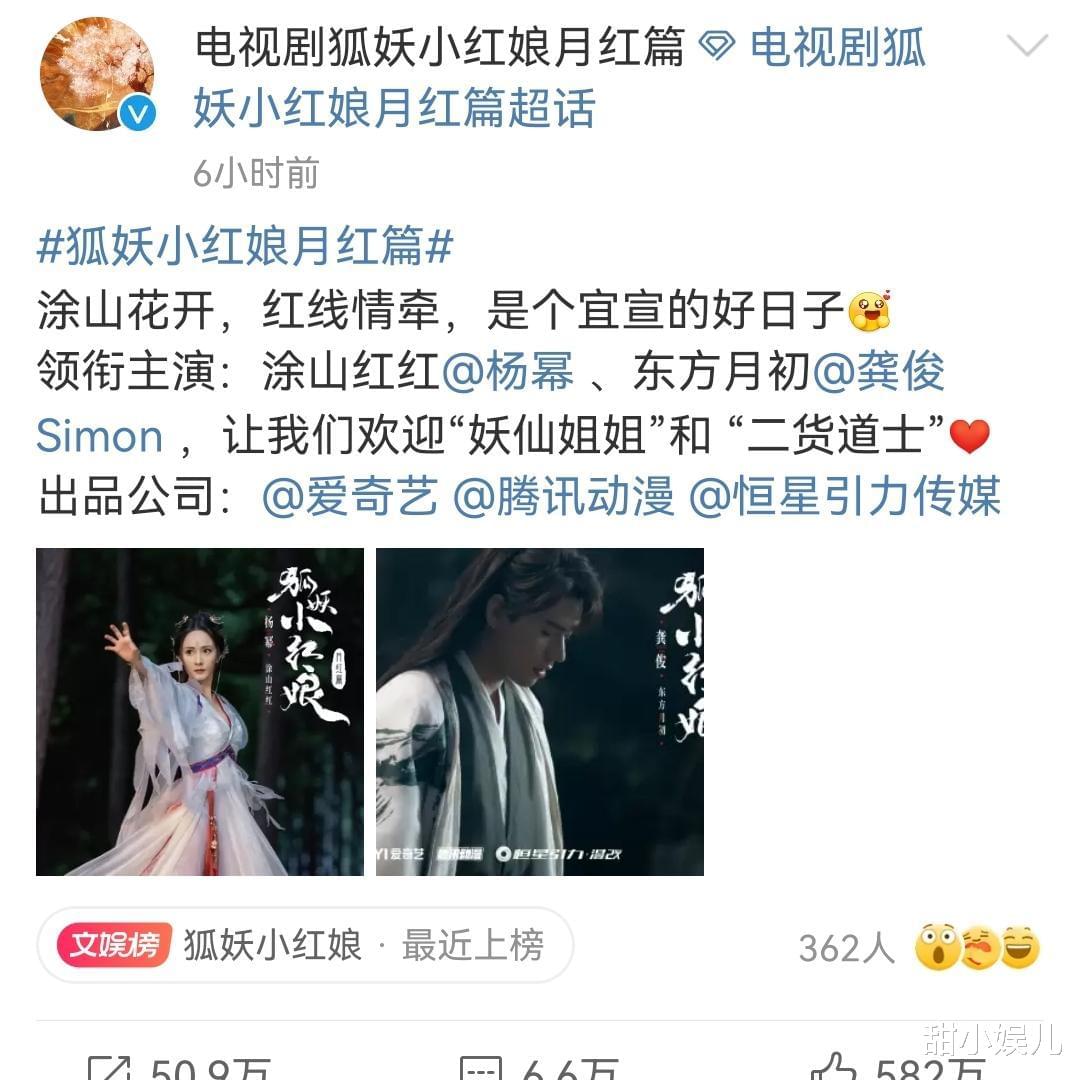Screen dimensions: 1080x1080
Task: View the 杨幂 涂山红红 poster image
Action: (200, 711)
